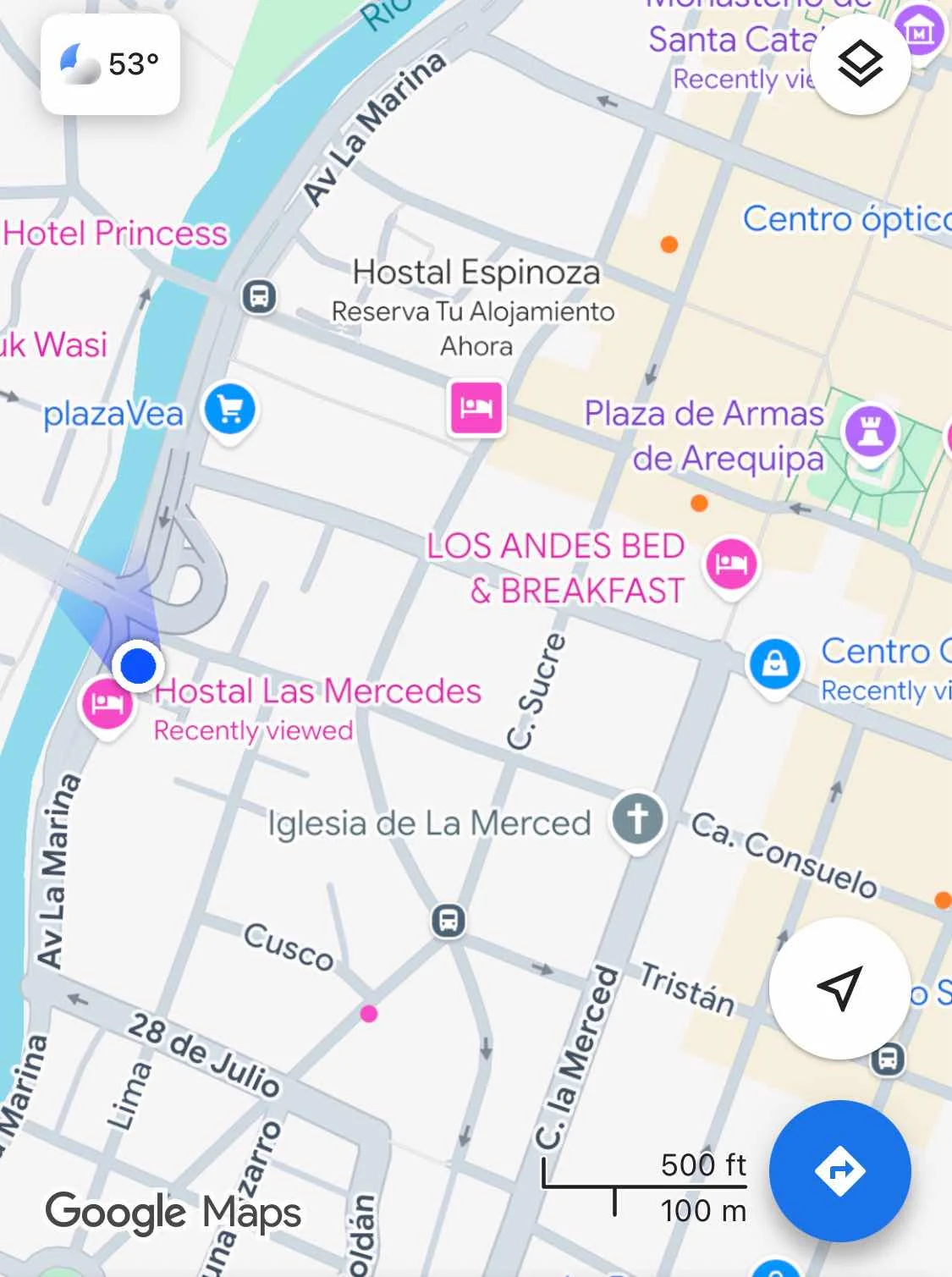Tap the bus stop on Av La Marina near Hostal Espinoza
952x1277 pixels.
[259, 296]
